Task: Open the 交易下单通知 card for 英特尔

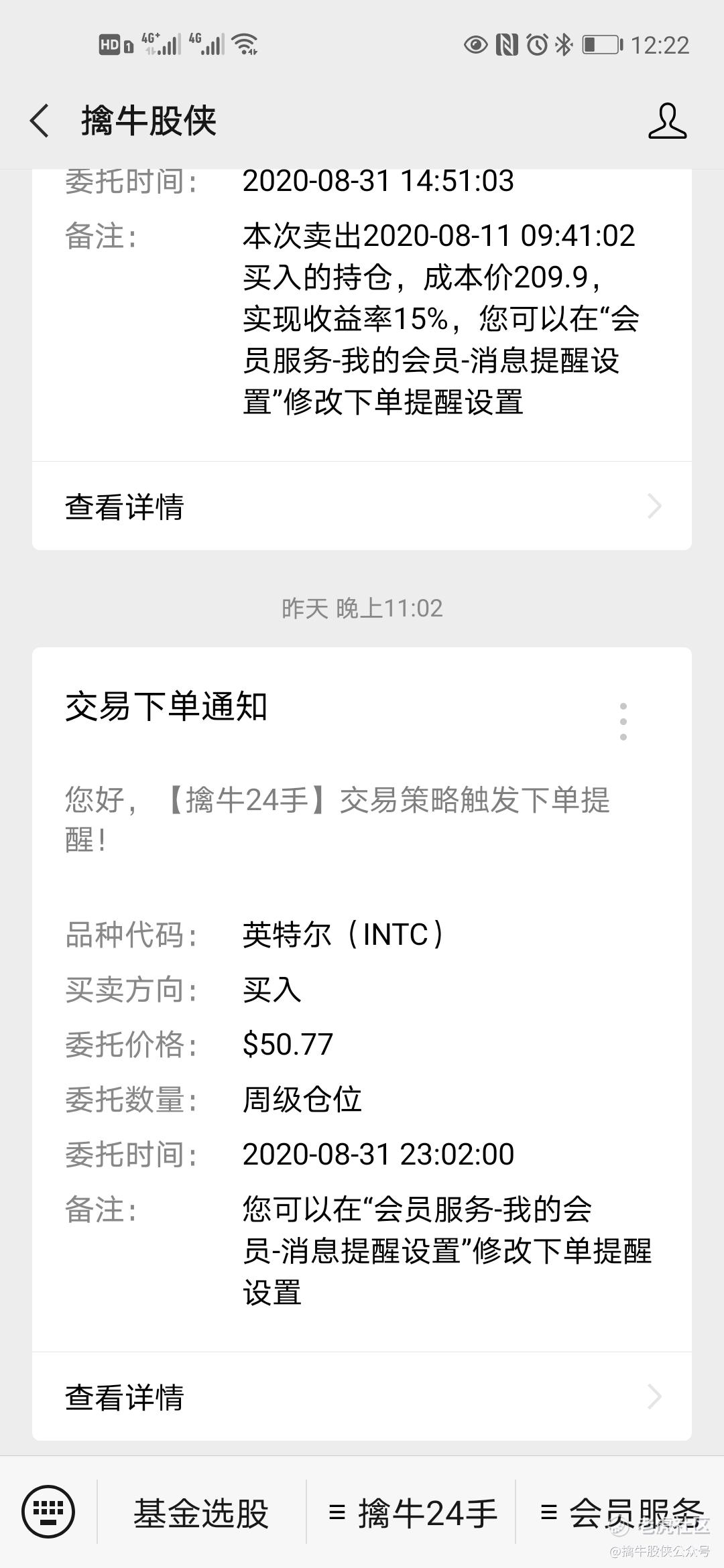Action: coord(362,999)
